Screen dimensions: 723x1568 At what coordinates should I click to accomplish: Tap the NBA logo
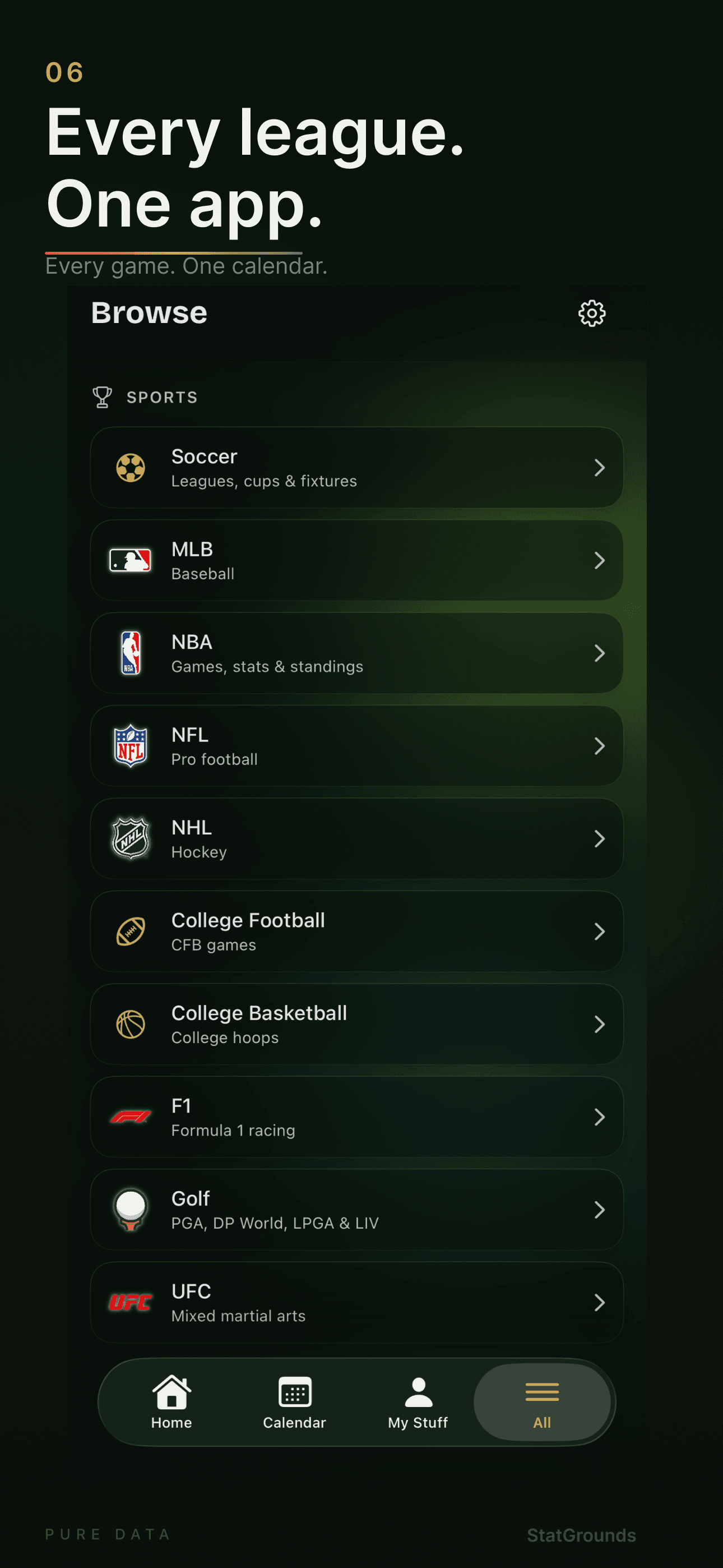130,653
